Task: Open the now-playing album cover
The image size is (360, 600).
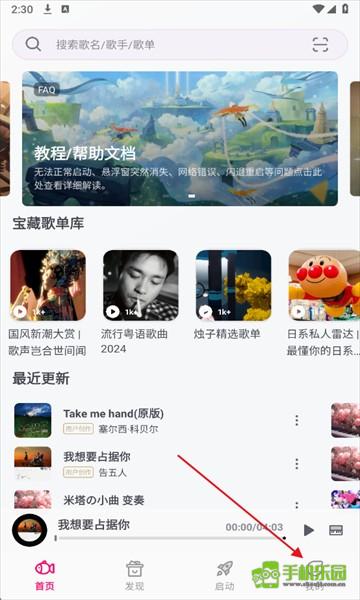Action: pos(29,530)
